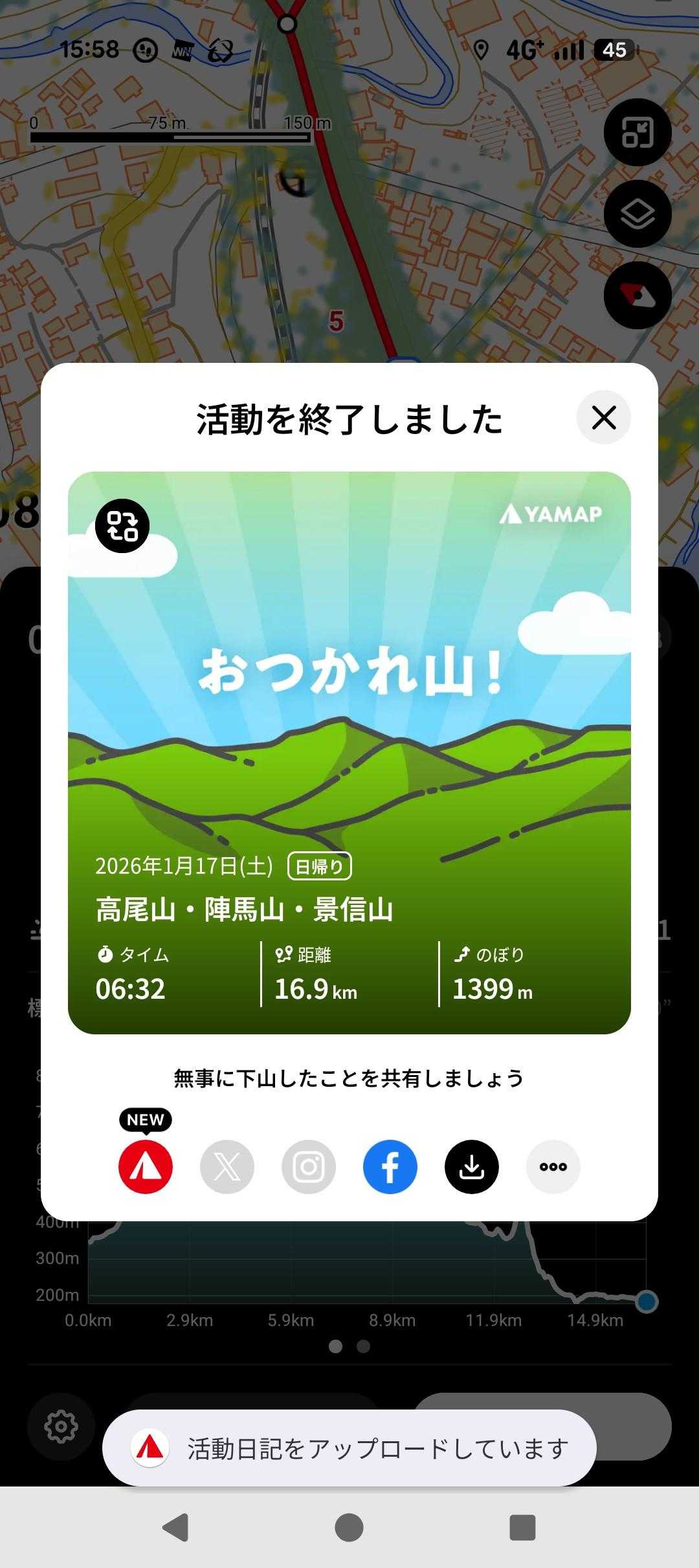
Task: Share the activity on Instagram
Action: (x=309, y=1166)
